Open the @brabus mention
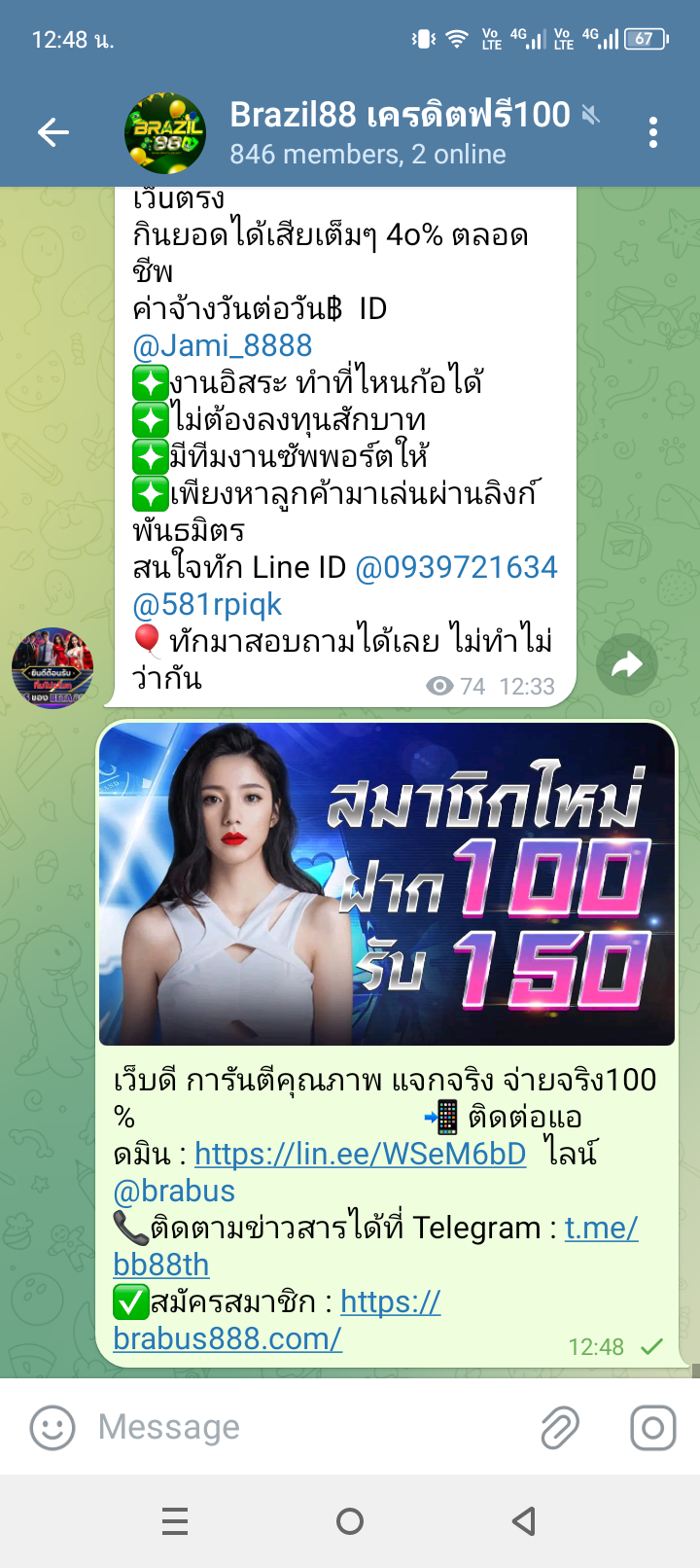The image size is (700, 1568). [x=175, y=1191]
